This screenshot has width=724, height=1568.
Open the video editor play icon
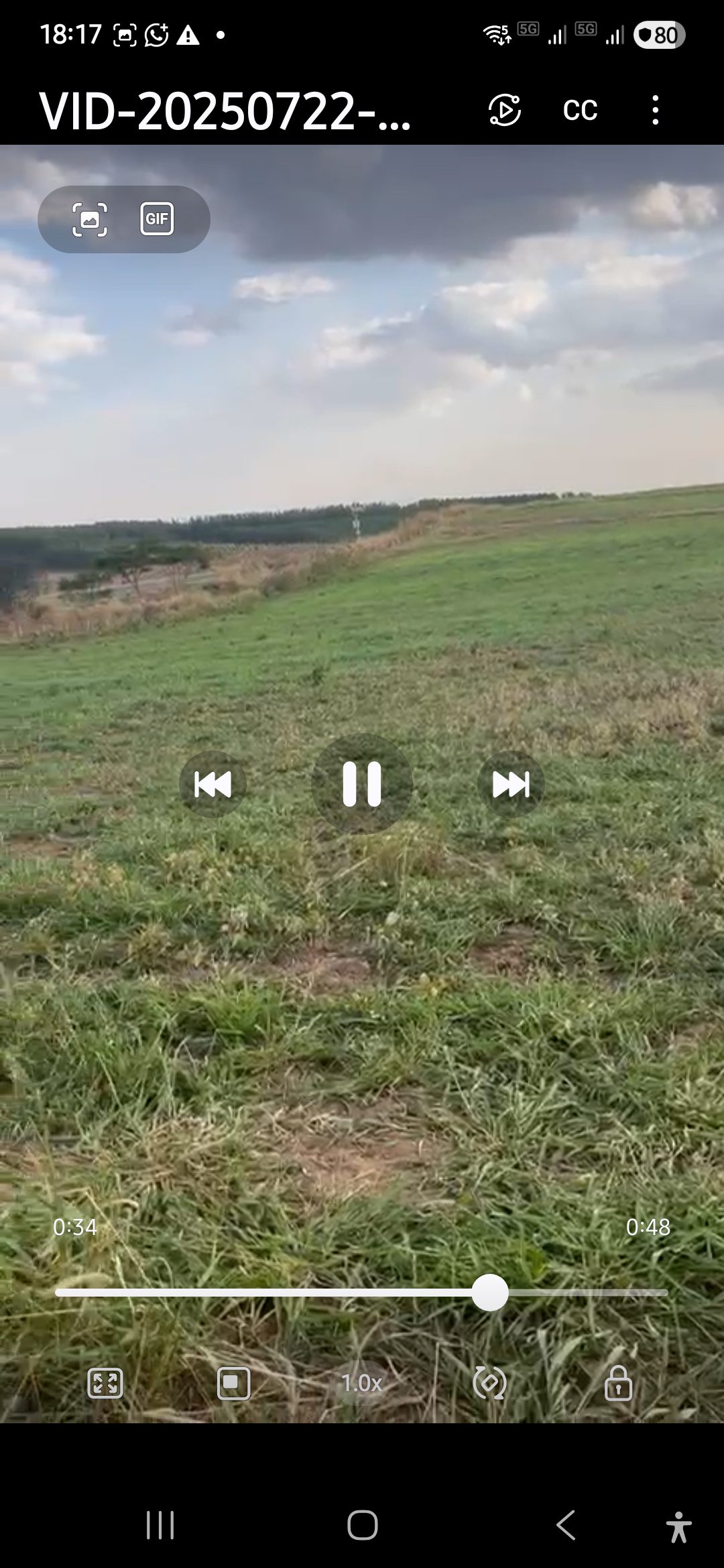(x=505, y=110)
